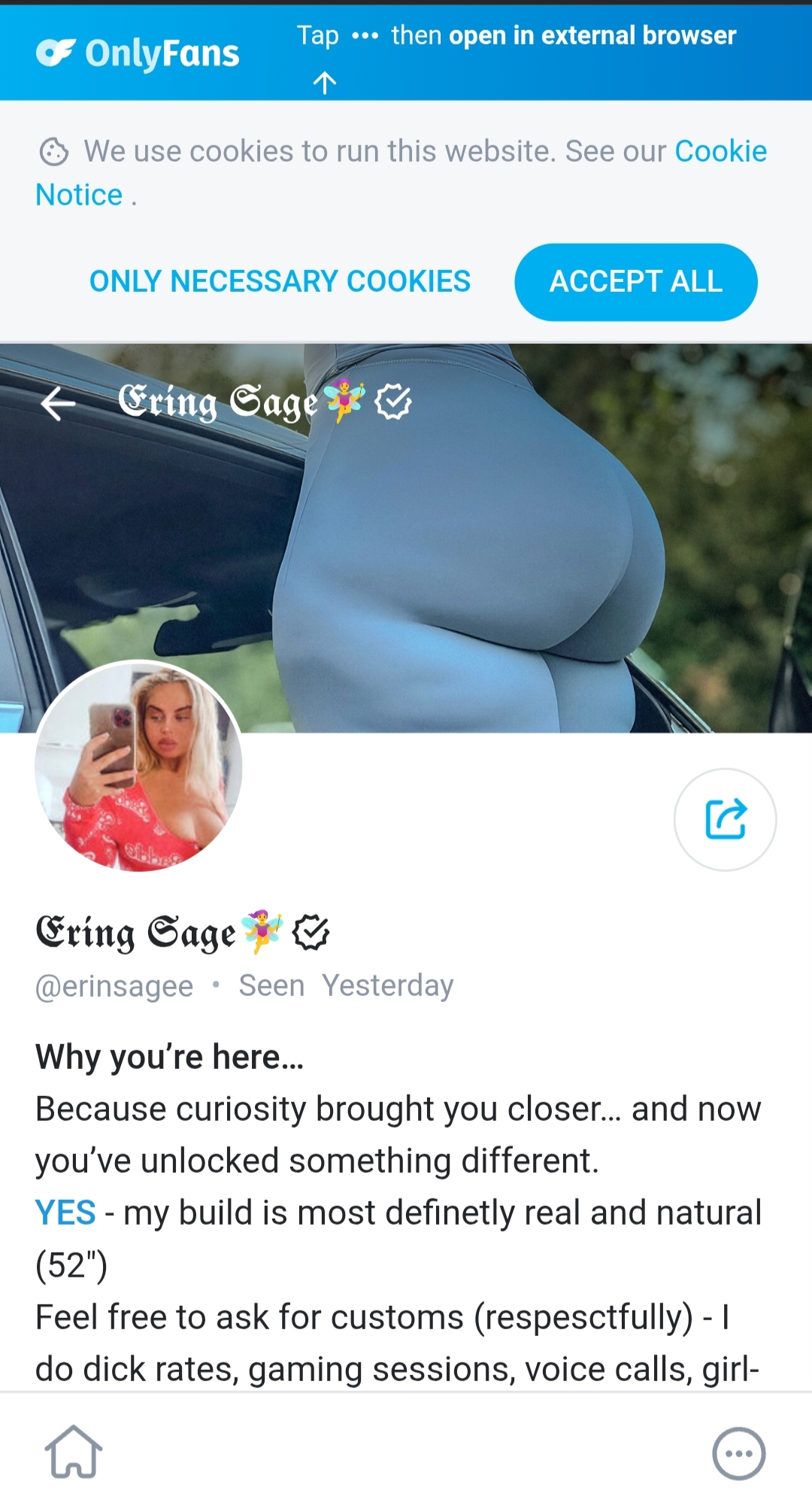812x1503 pixels.
Task: Tap the Accept All cookies button
Action: 635,282
